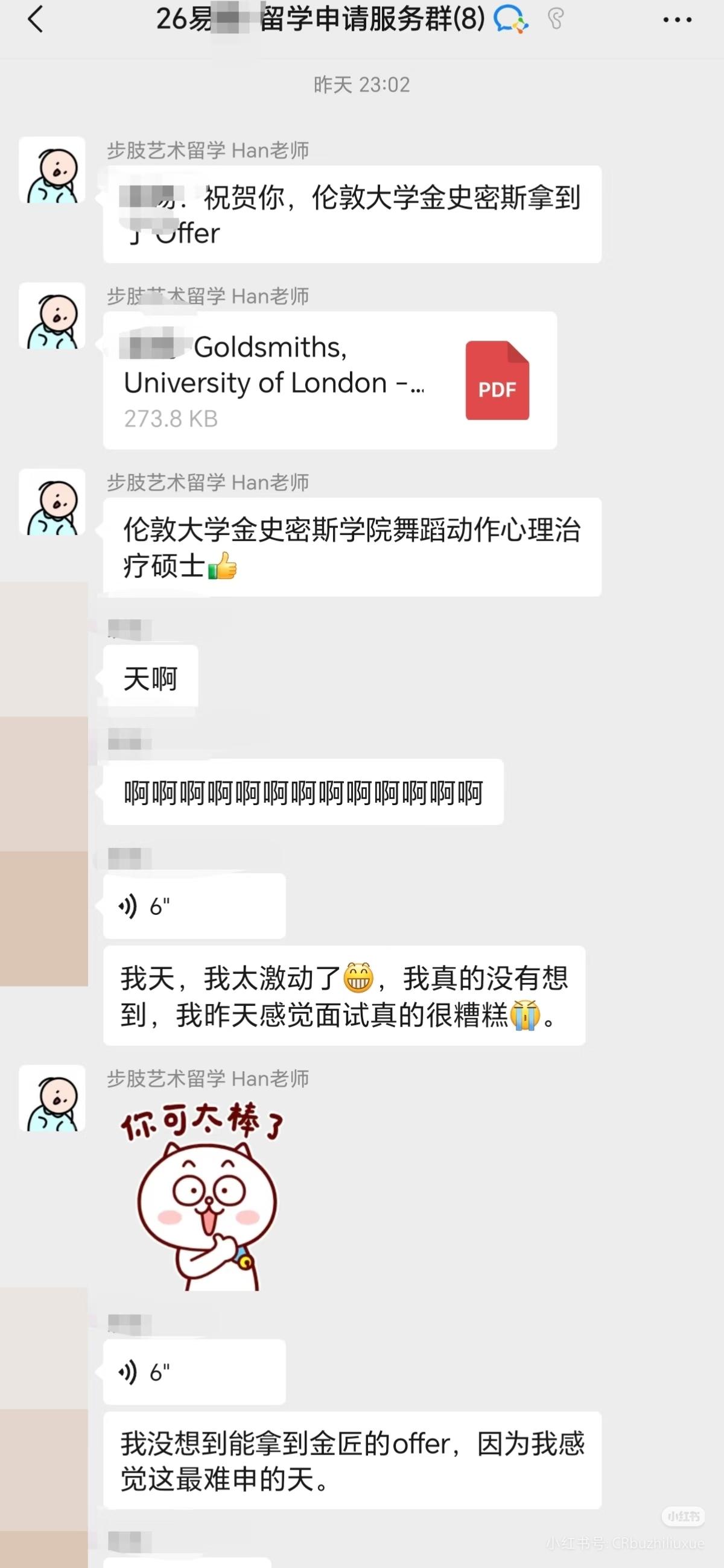
Task: Open Han老师's avatar beside the congratulation message
Action: (52, 170)
